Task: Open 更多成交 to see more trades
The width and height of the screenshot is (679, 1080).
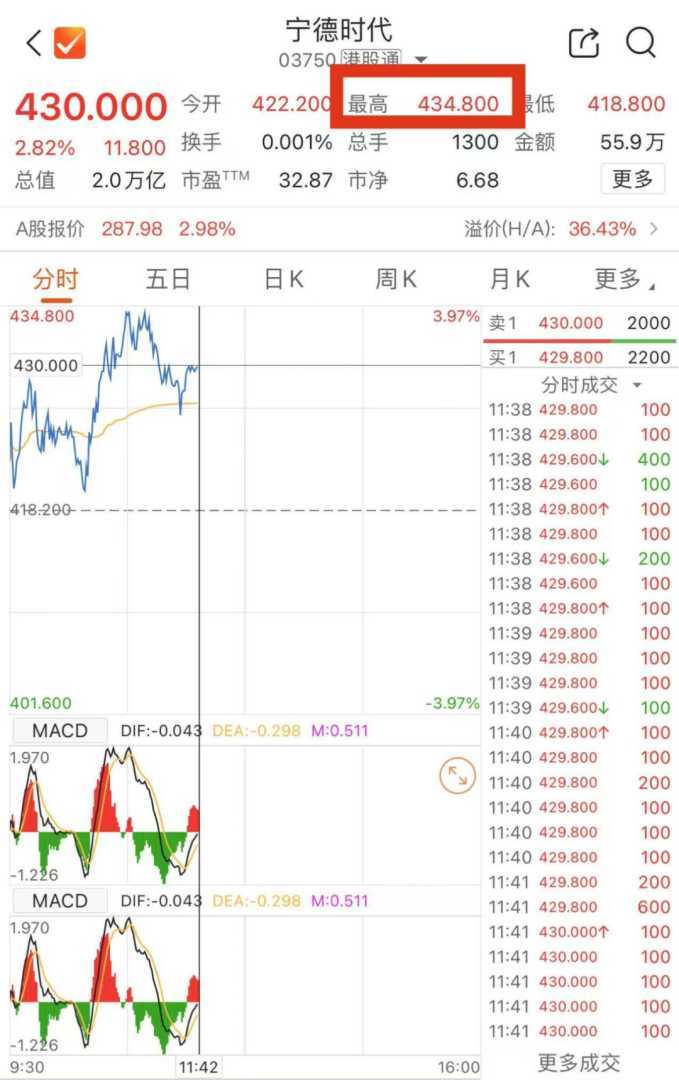Action: point(579,1062)
